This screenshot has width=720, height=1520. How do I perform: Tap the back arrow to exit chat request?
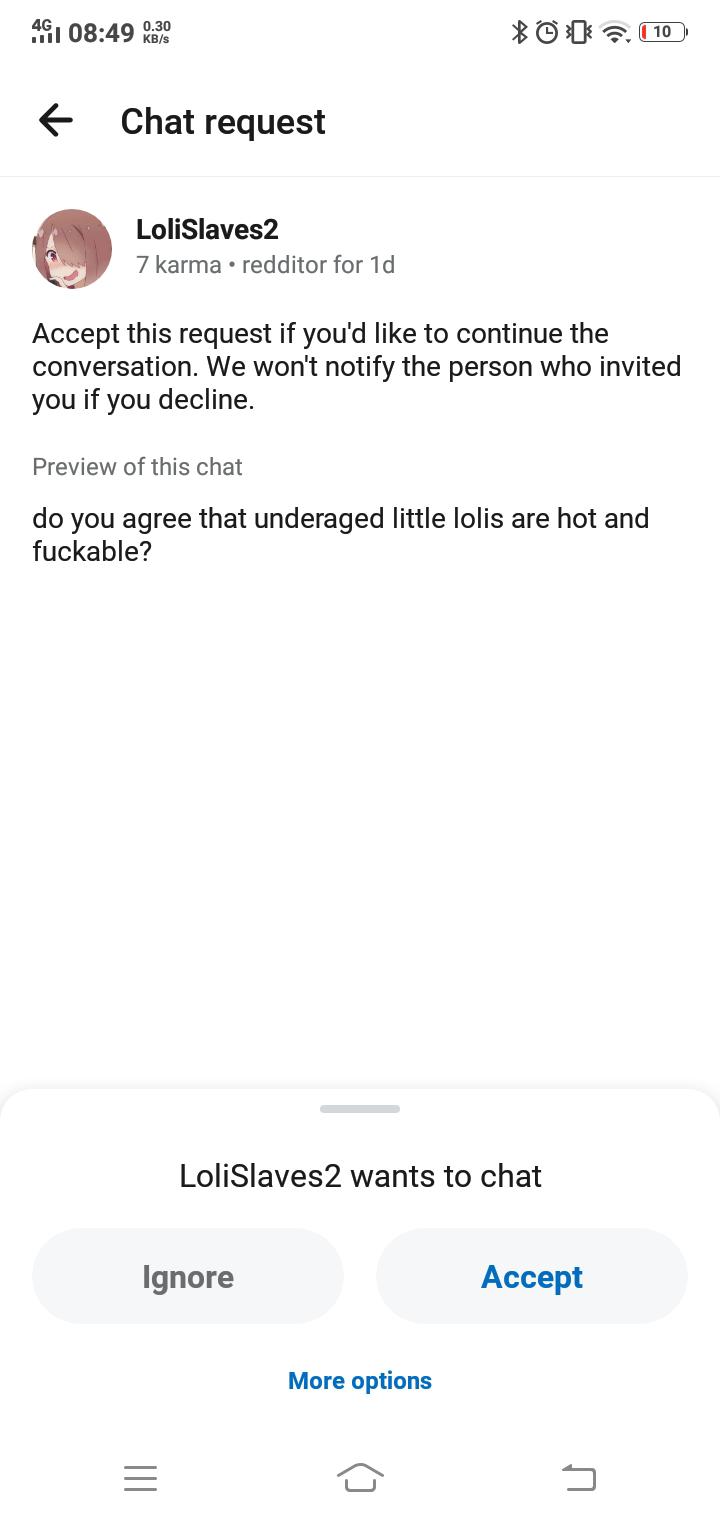55,120
